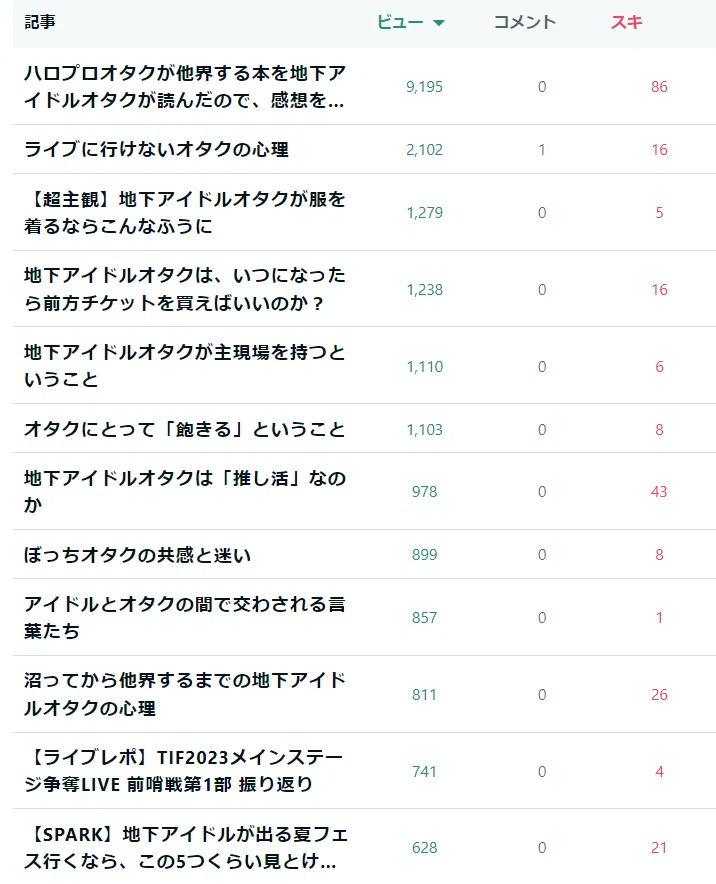
Task: Open アイドルとオタクの間で交わされる言葉たち article
Action: (x=184, y=617)
